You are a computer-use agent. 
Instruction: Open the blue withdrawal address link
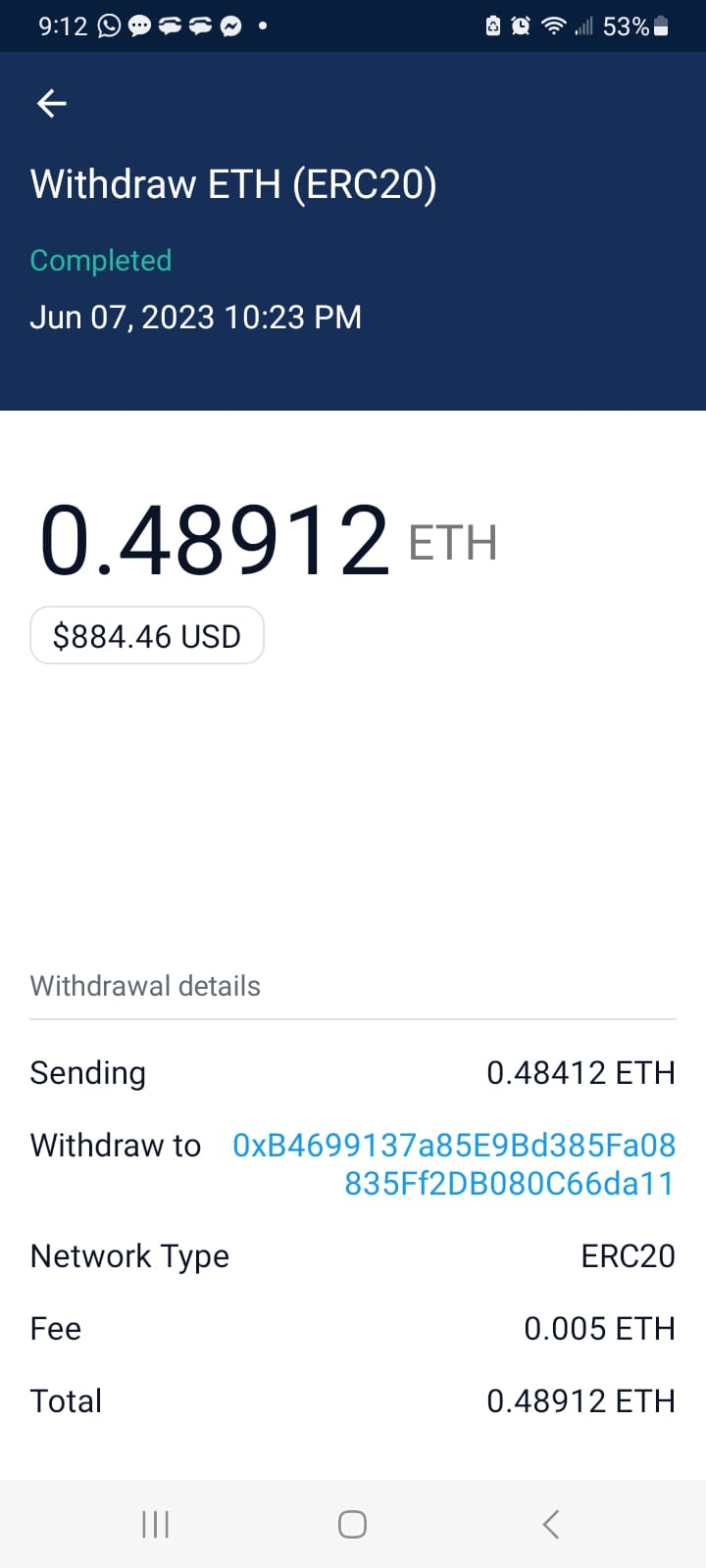click(454, 1164)
